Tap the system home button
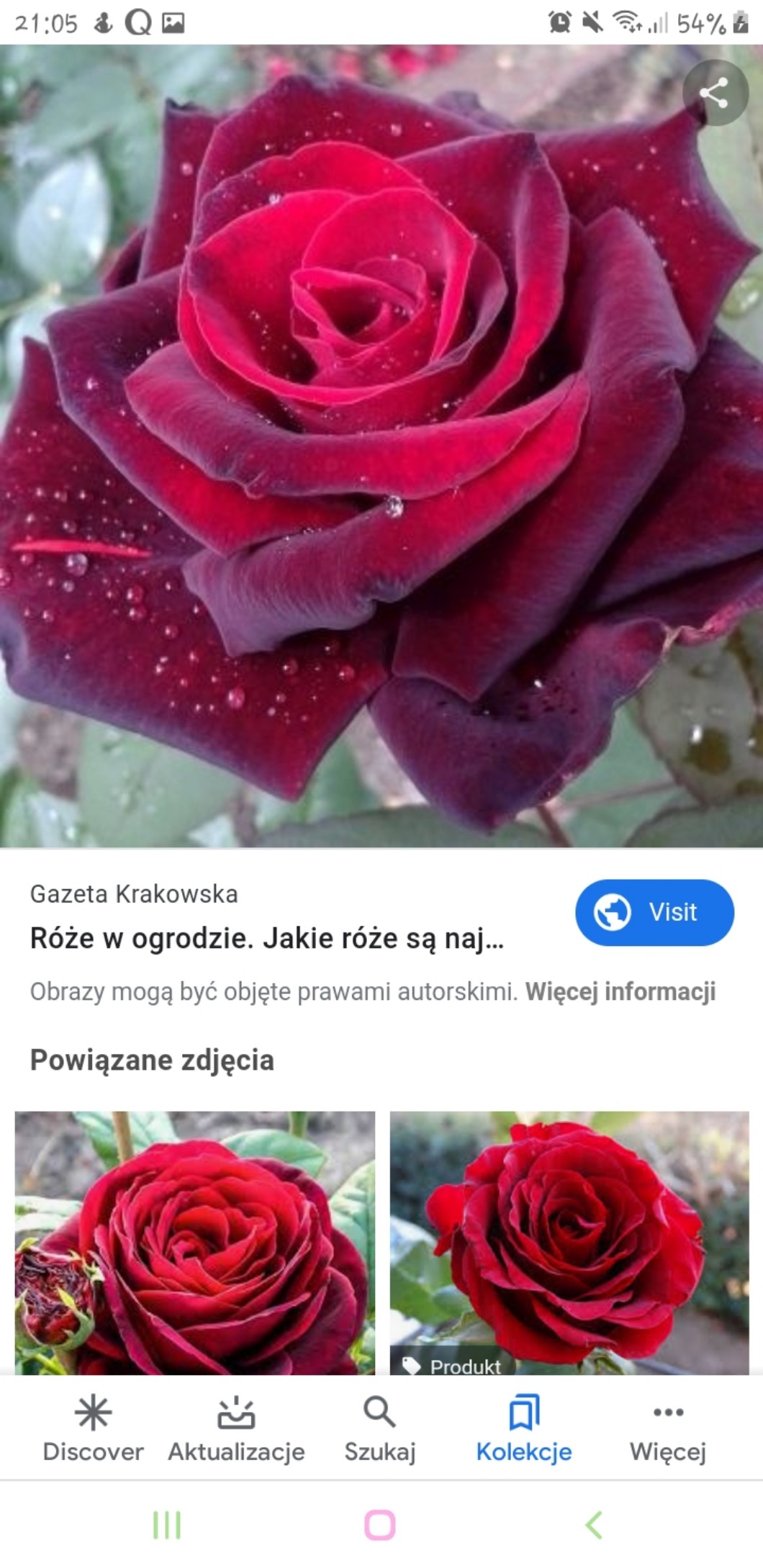Screen dimensions: 763x1568 pos(380,1525)
